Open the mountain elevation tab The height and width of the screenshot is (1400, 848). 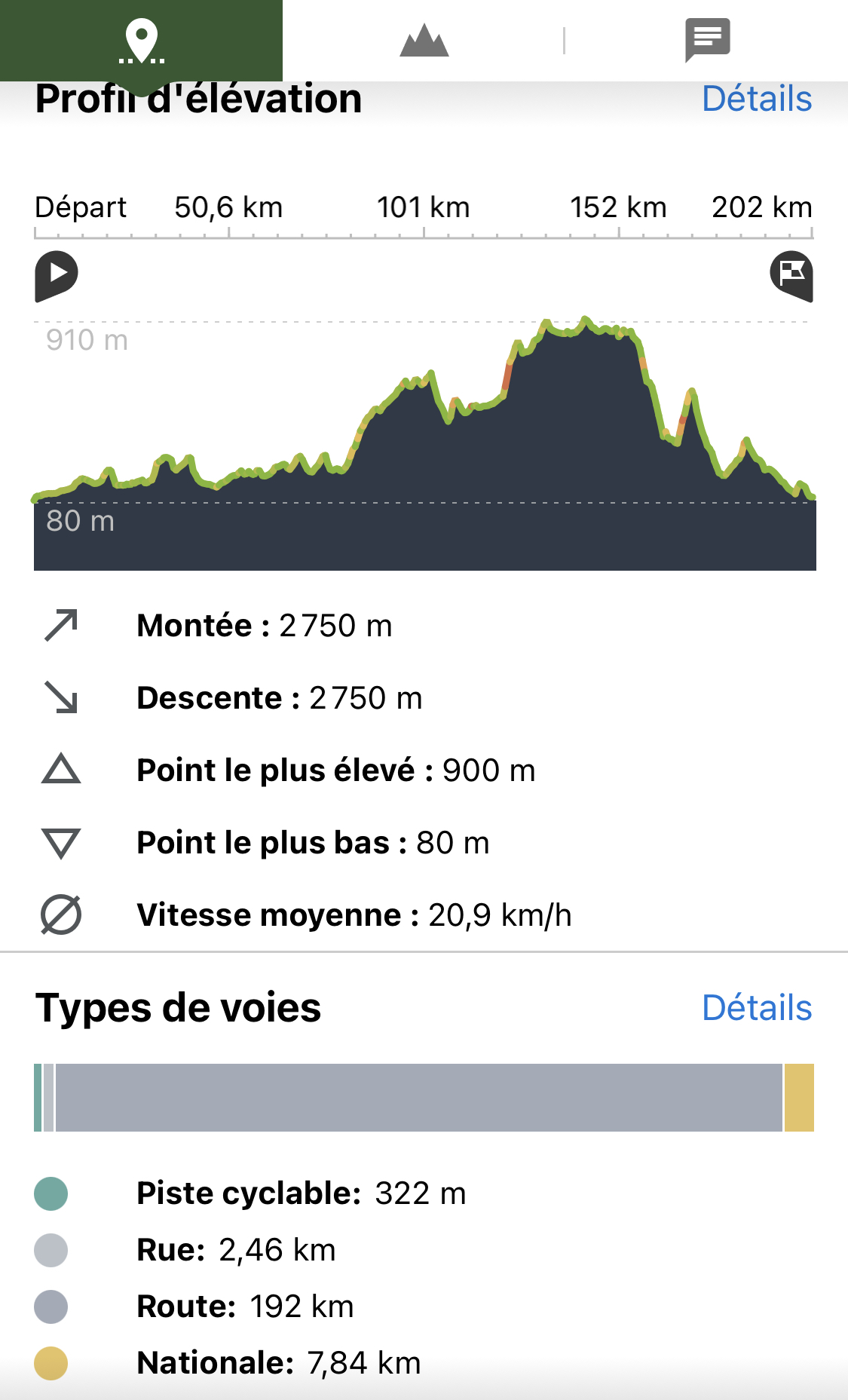[424, 40]
